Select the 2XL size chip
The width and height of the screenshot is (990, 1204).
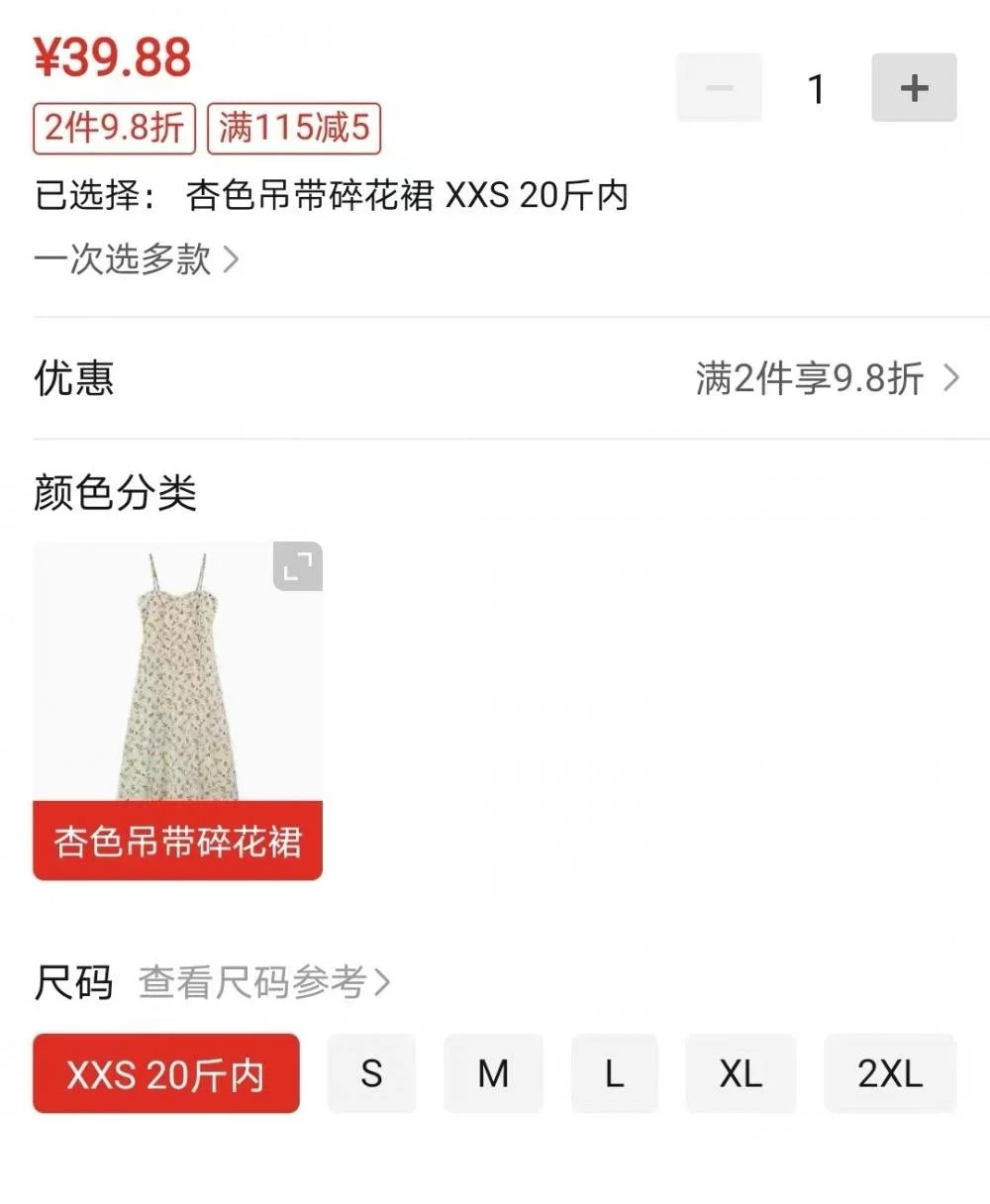(890, 1073)
